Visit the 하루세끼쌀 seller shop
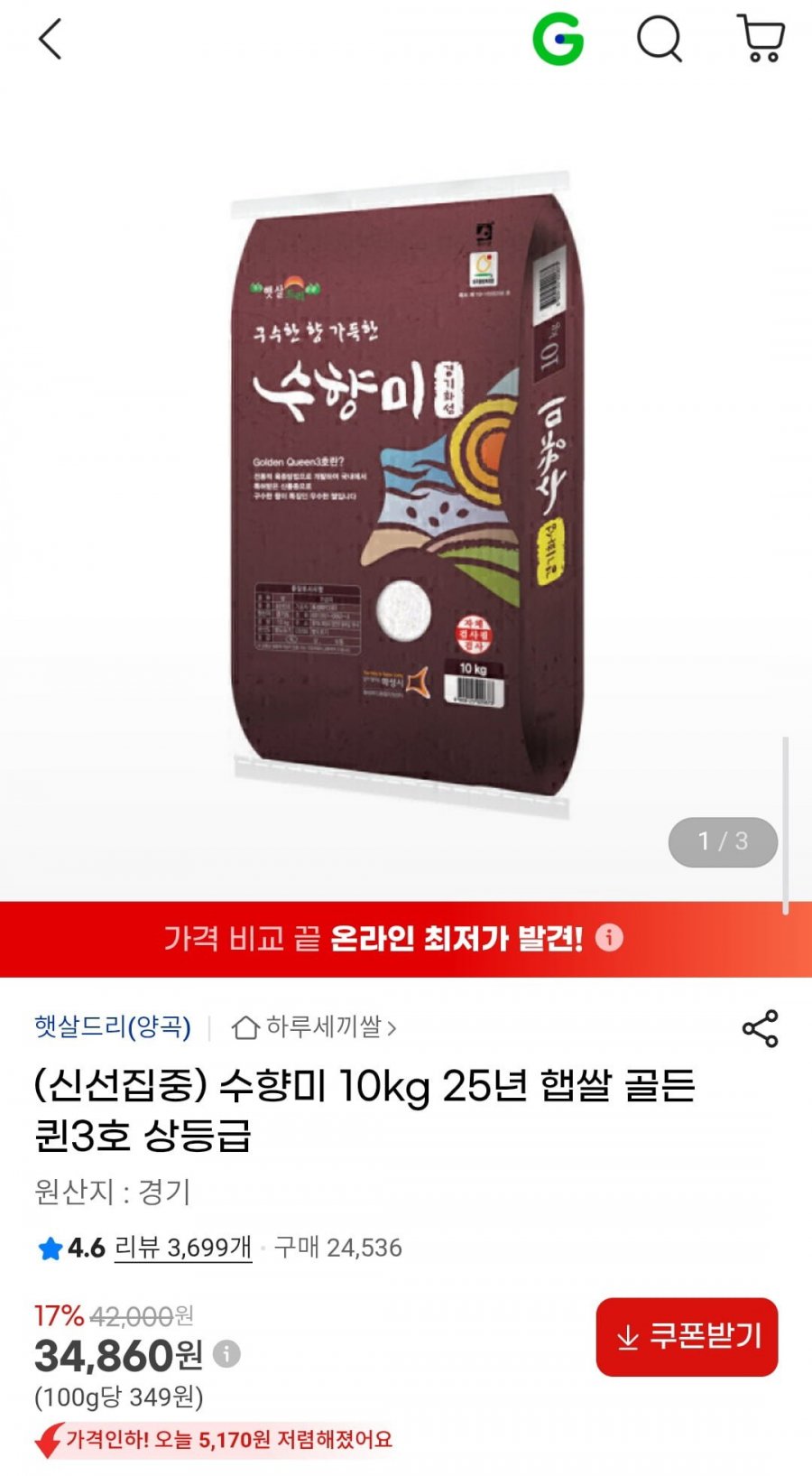 pos(314,1027)
